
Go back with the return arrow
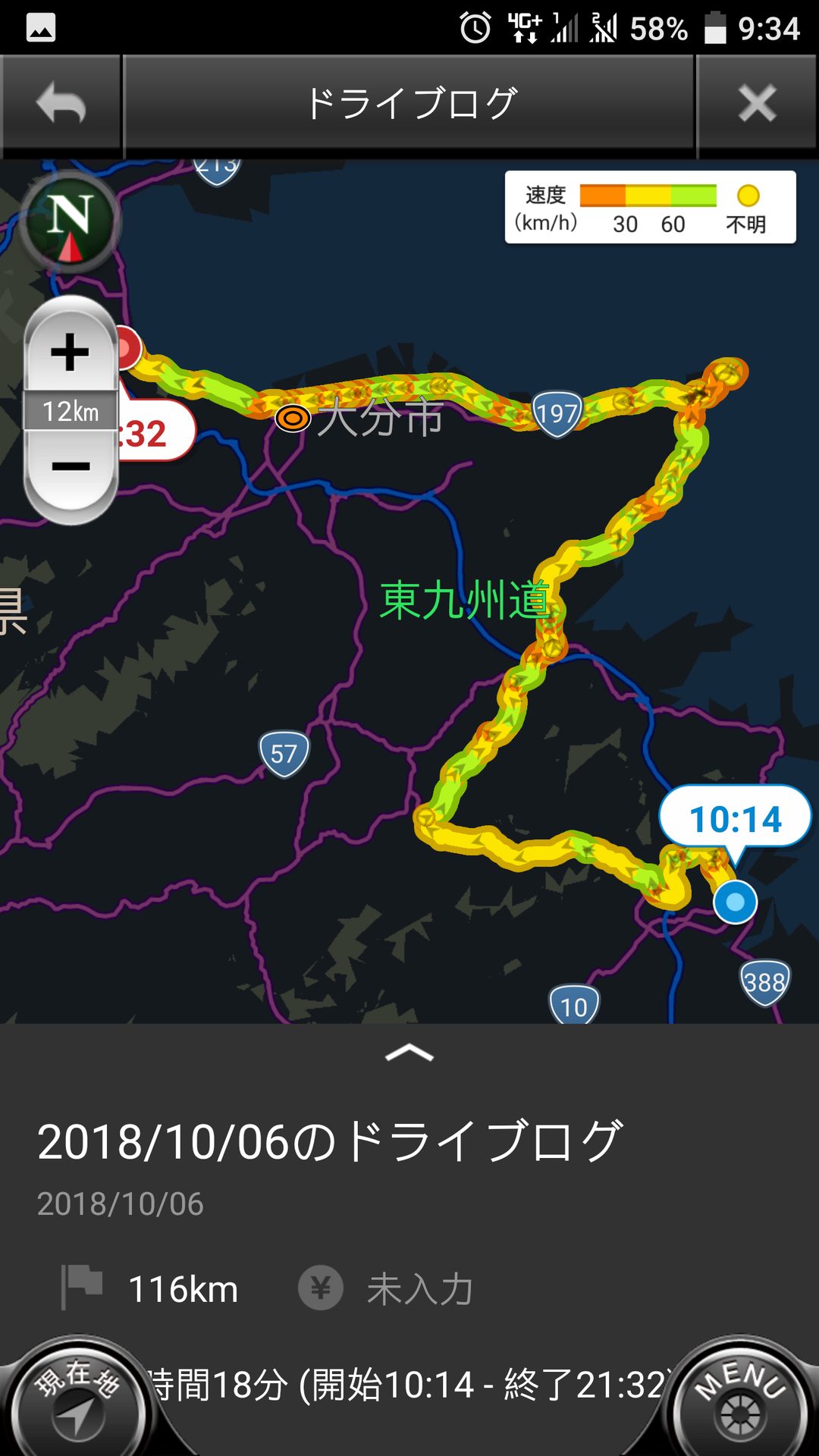coord(61,103)
